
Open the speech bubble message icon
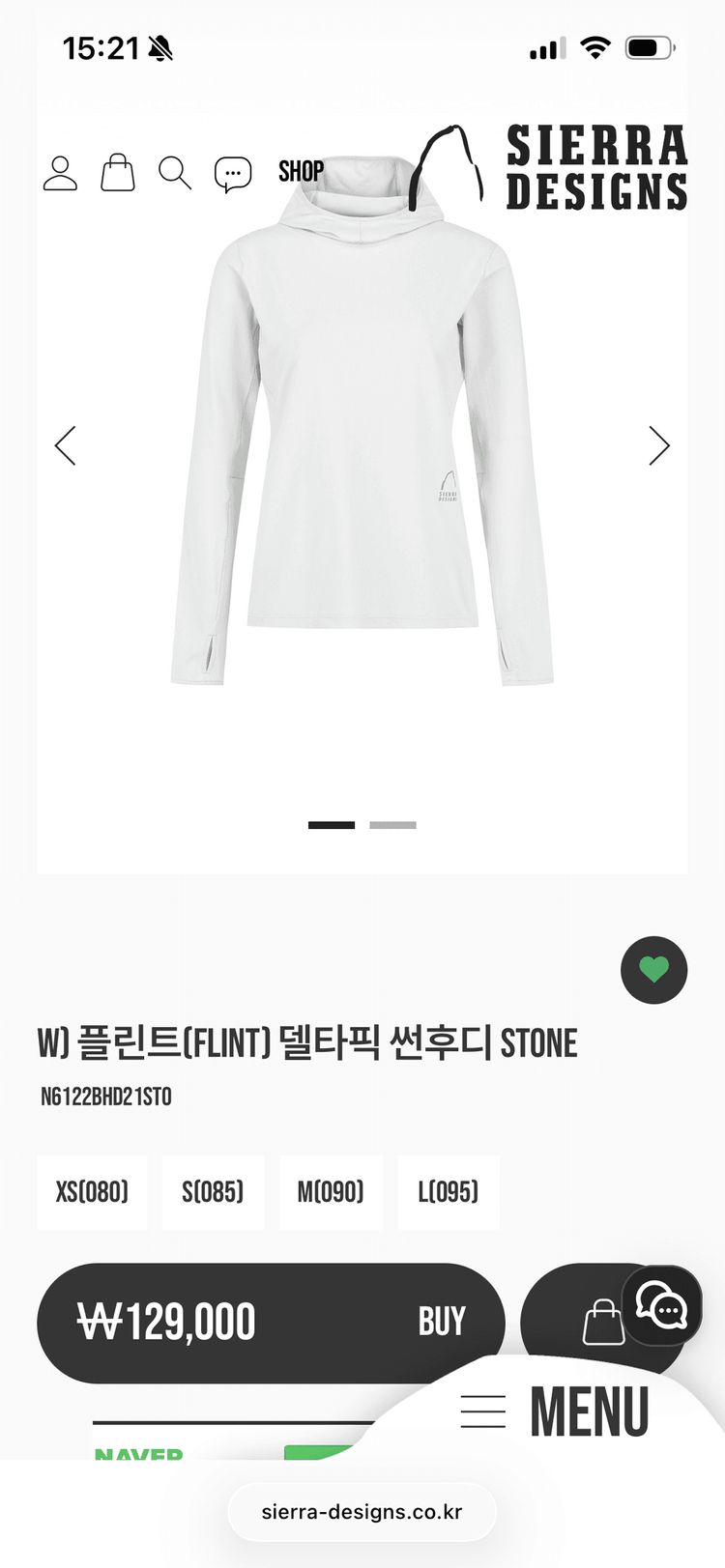click(233, 174)
